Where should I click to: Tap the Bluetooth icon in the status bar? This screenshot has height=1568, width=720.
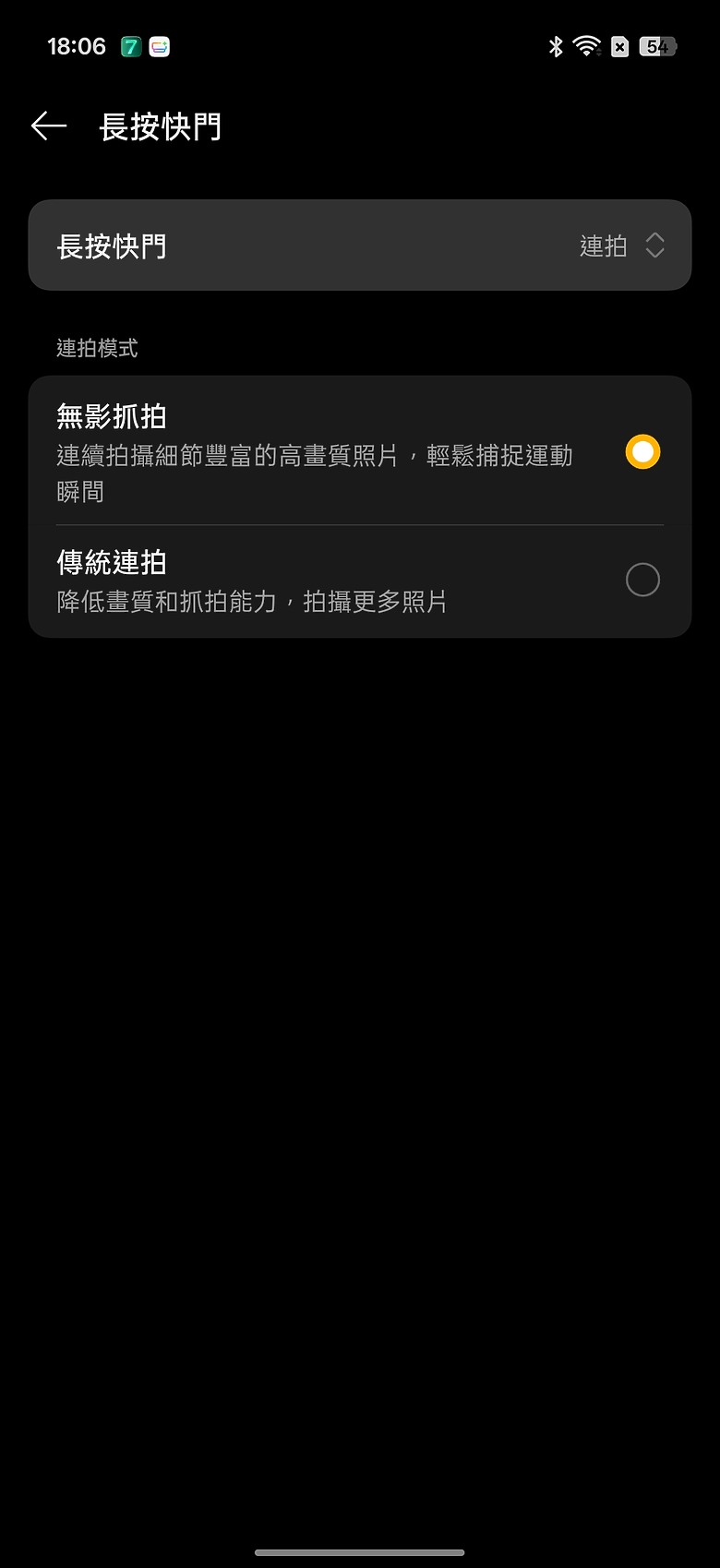(x=558, y=46)
